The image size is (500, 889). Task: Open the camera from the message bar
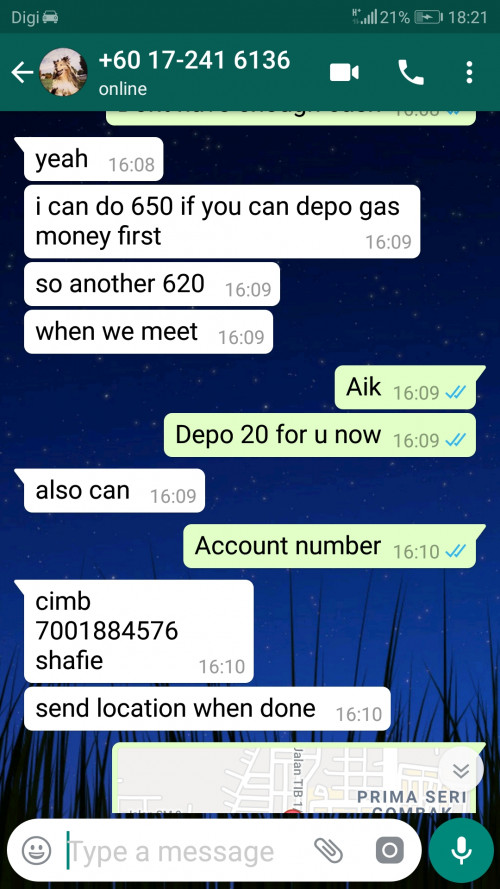[x=390, y=850]
